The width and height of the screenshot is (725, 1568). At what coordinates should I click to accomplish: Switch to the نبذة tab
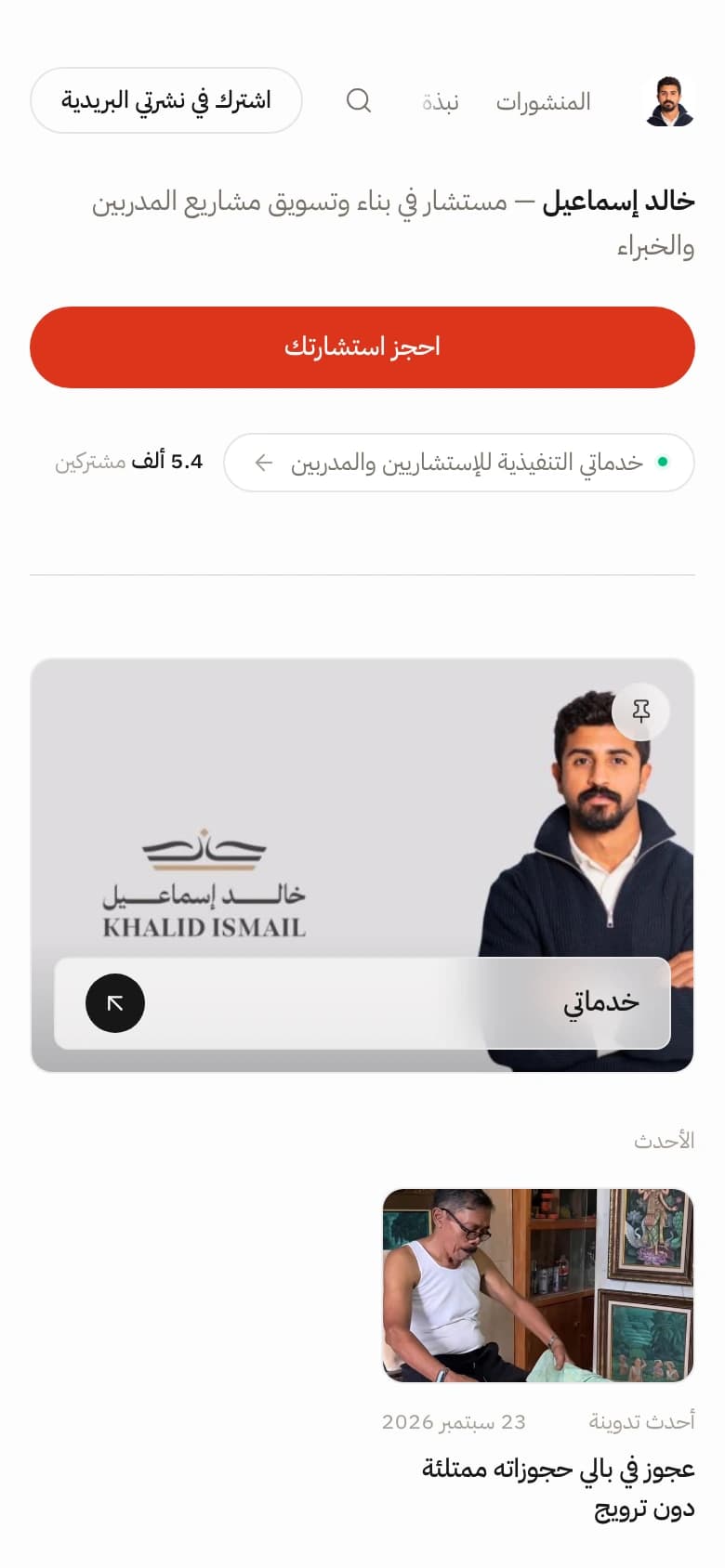pos(441,101)
